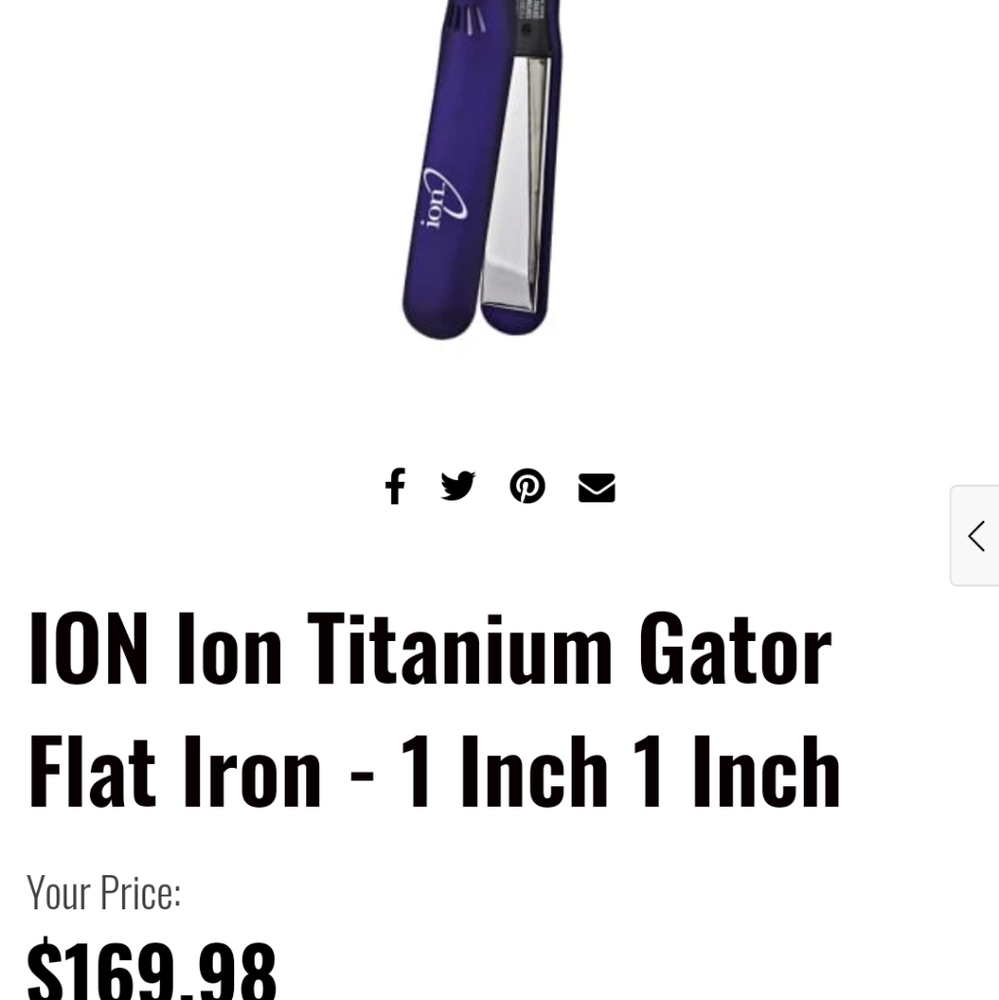Click the Pinterest 'P' badge icon
Image resolution: width=999 pixels, height=1000 pixels.
coord(526,487)
